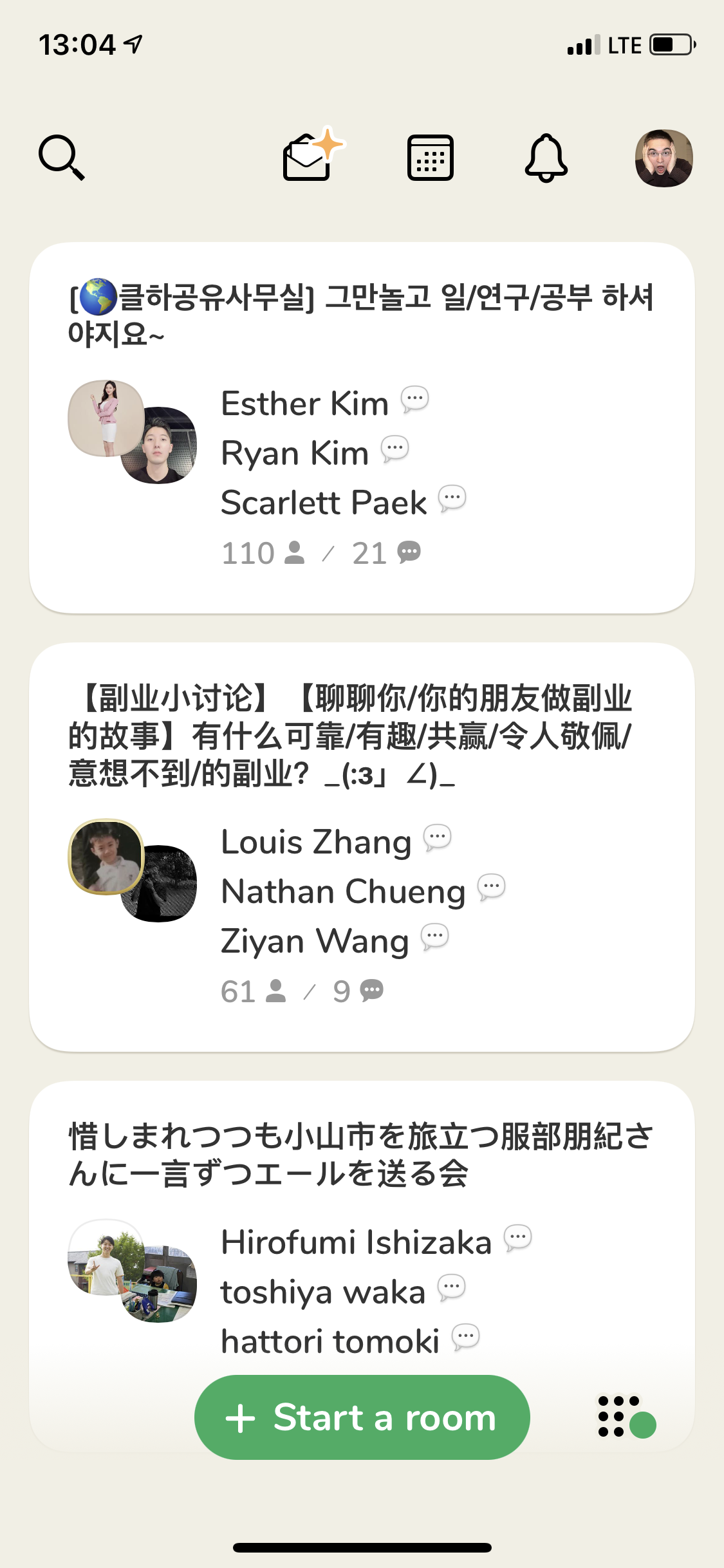Viewport: 724px width, 1568px height.
Task: Open the upcoming events calendar
Action: (x=430, y=158)
